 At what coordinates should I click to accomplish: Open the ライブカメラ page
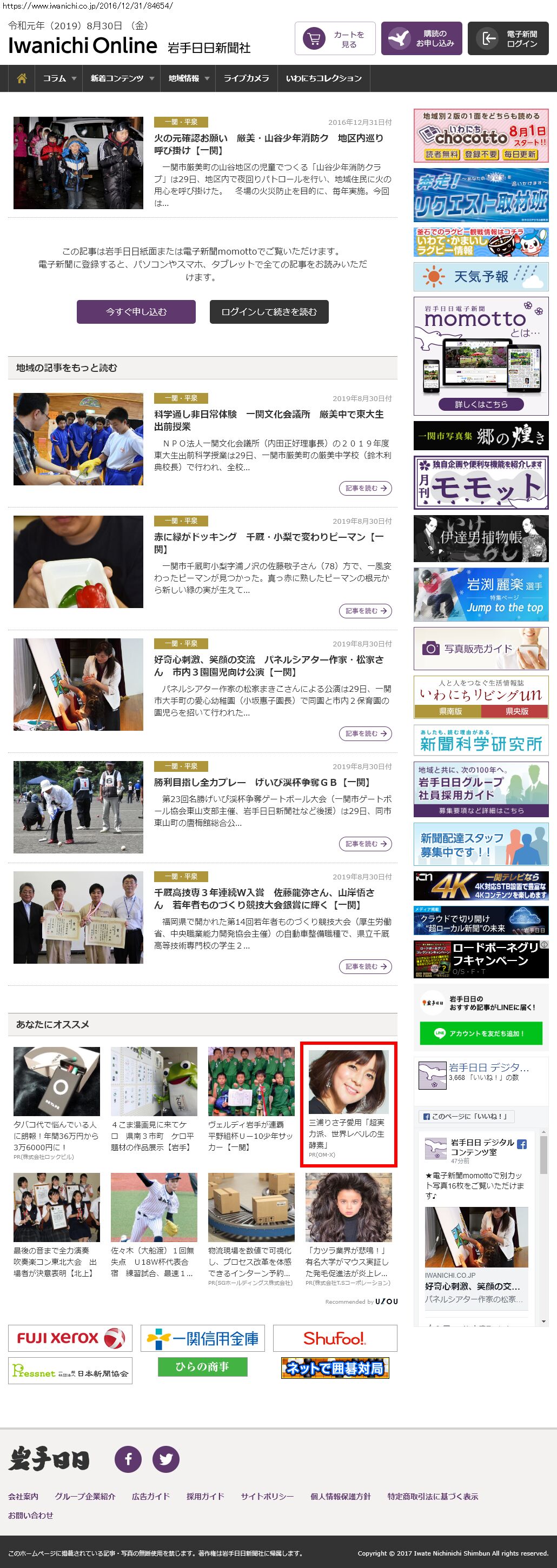click(246, 78)
